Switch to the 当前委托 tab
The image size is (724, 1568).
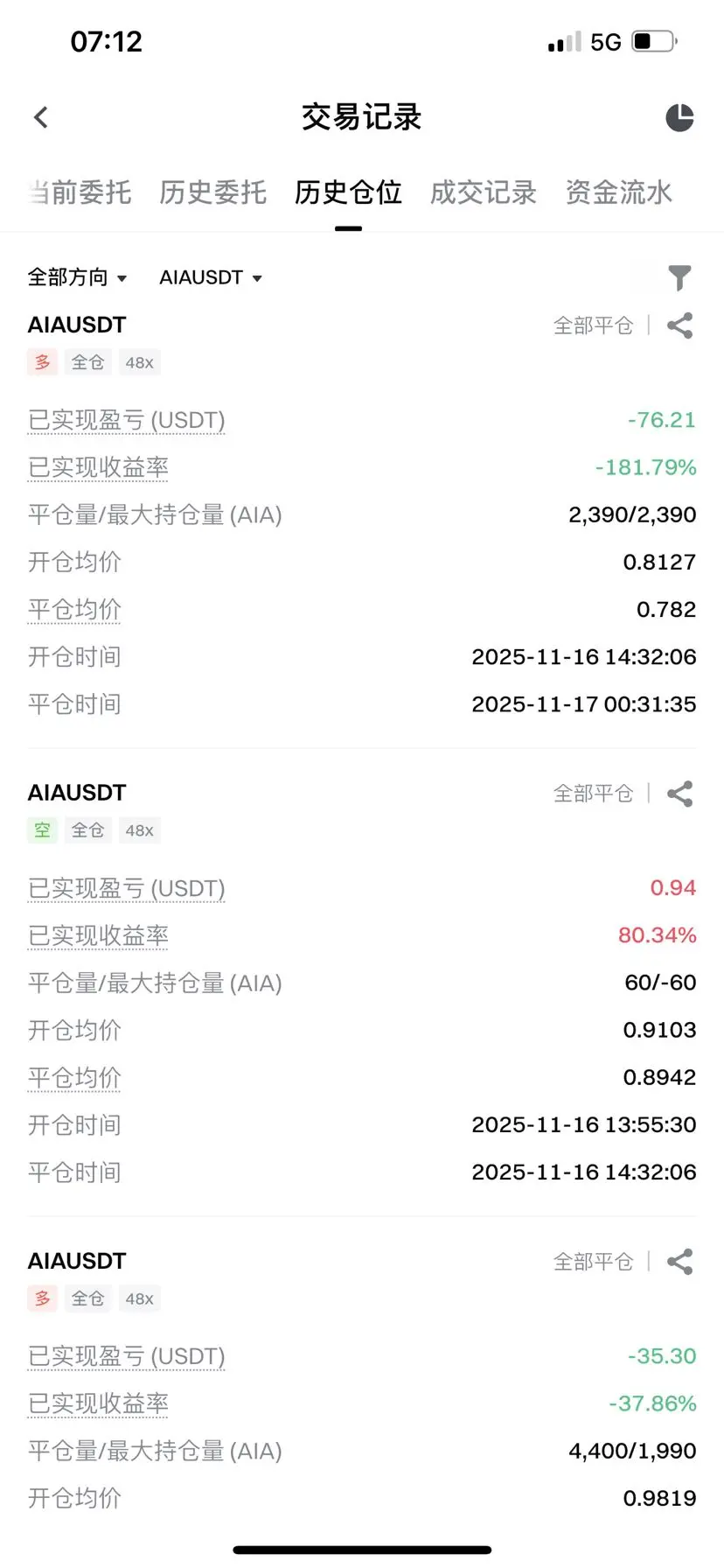pos(80,192)
